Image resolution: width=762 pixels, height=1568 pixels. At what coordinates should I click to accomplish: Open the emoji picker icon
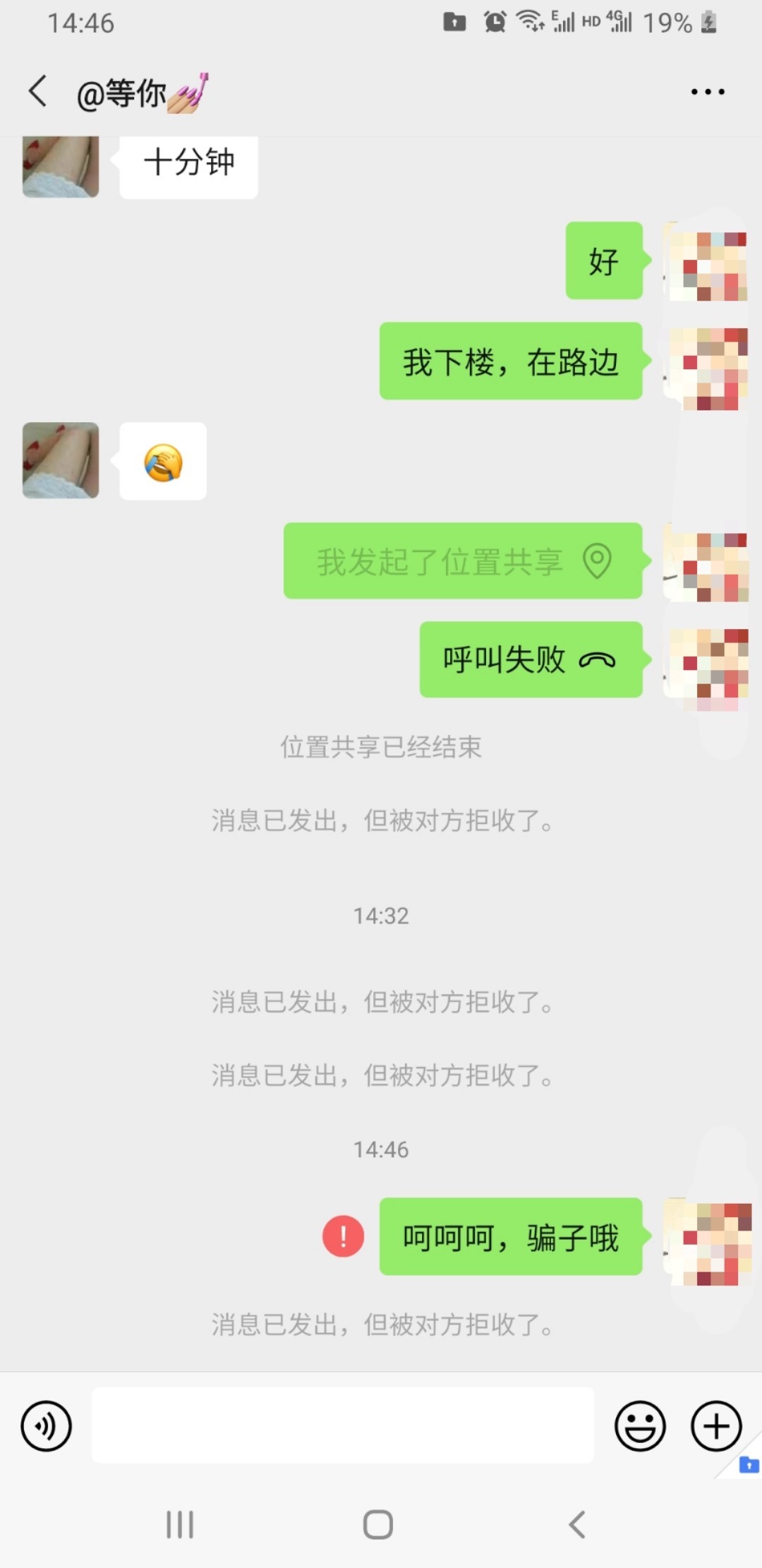pyautogui.click(x=641, y=1425)
